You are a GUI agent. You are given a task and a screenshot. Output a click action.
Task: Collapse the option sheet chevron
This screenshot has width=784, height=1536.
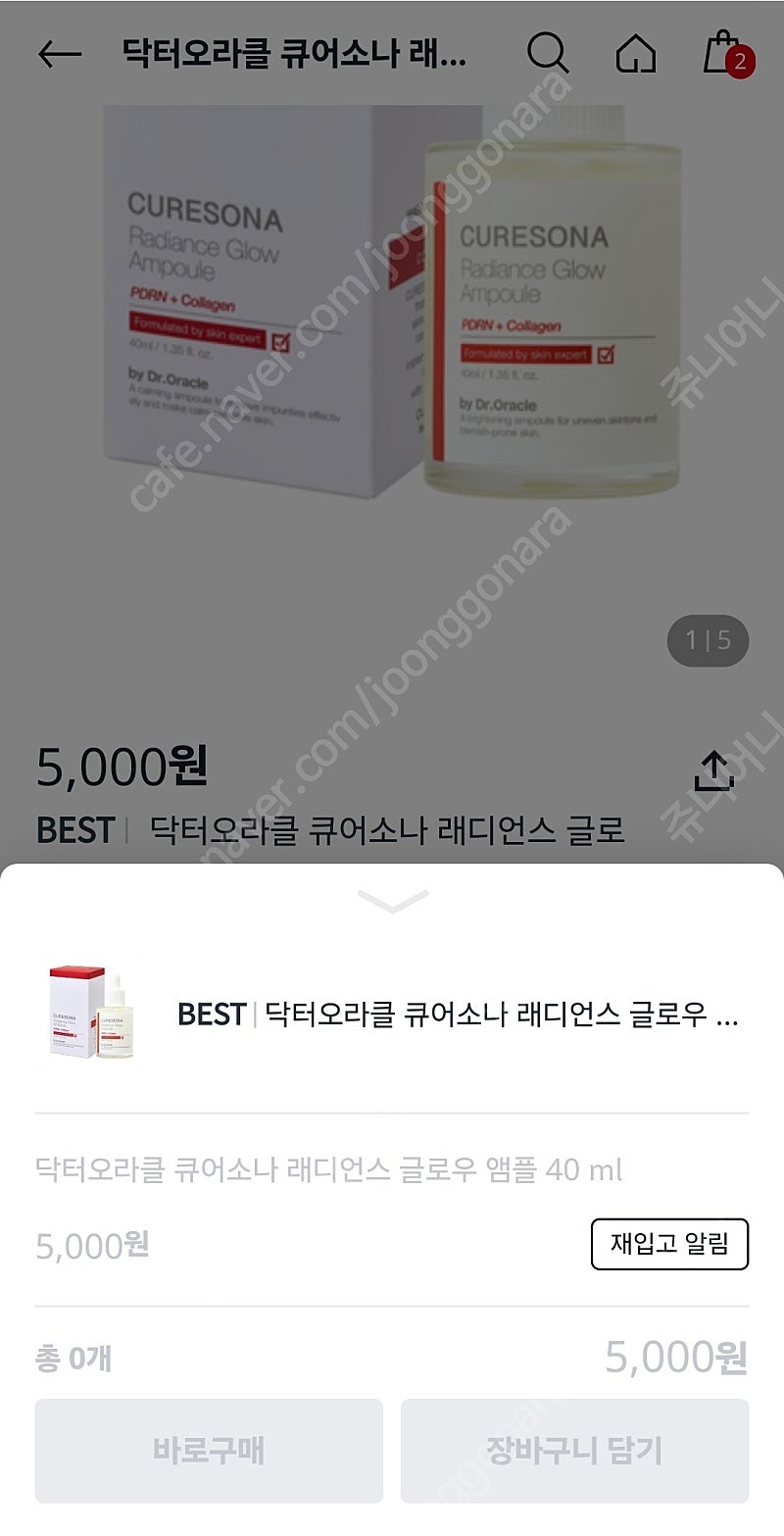pos(393,901)
